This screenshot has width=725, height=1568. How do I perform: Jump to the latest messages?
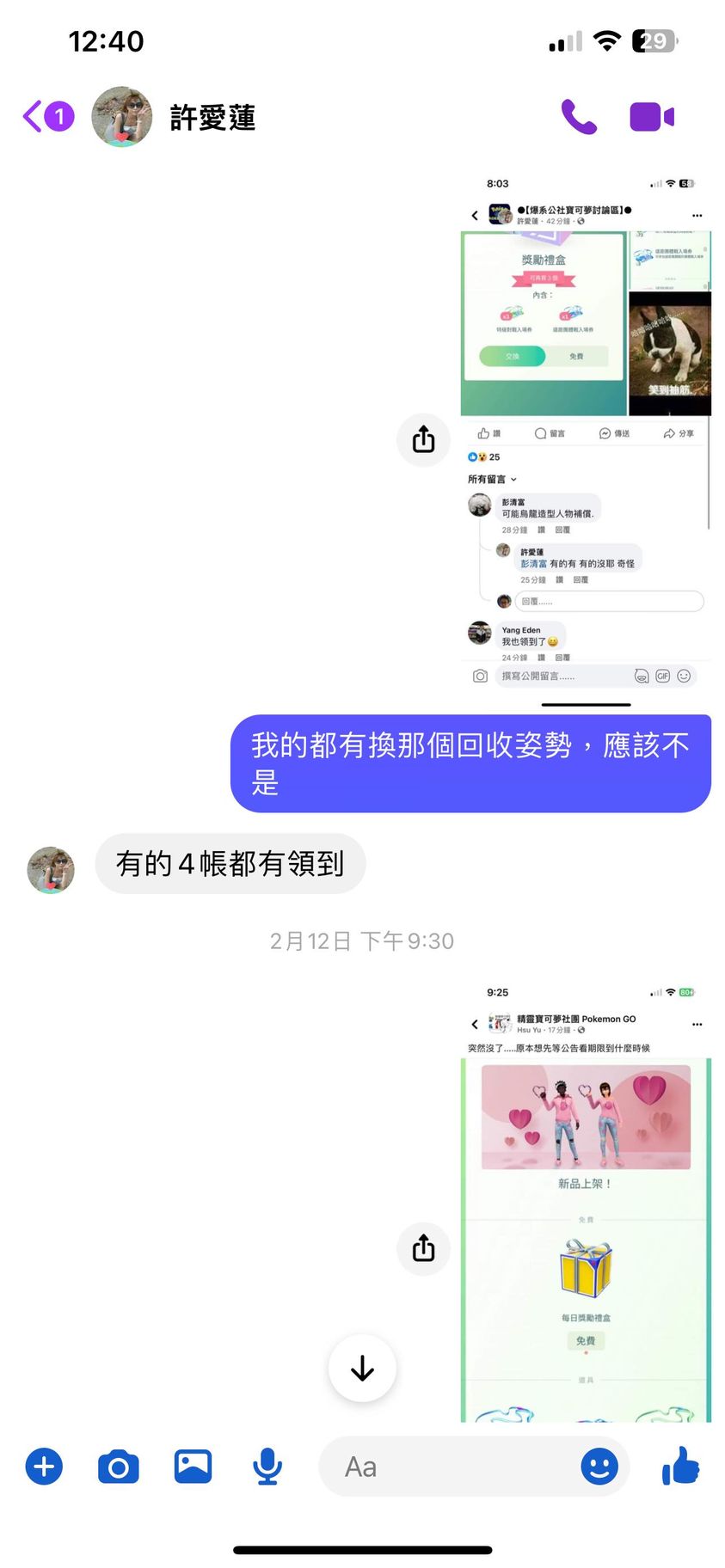(x=362, y=1368)
